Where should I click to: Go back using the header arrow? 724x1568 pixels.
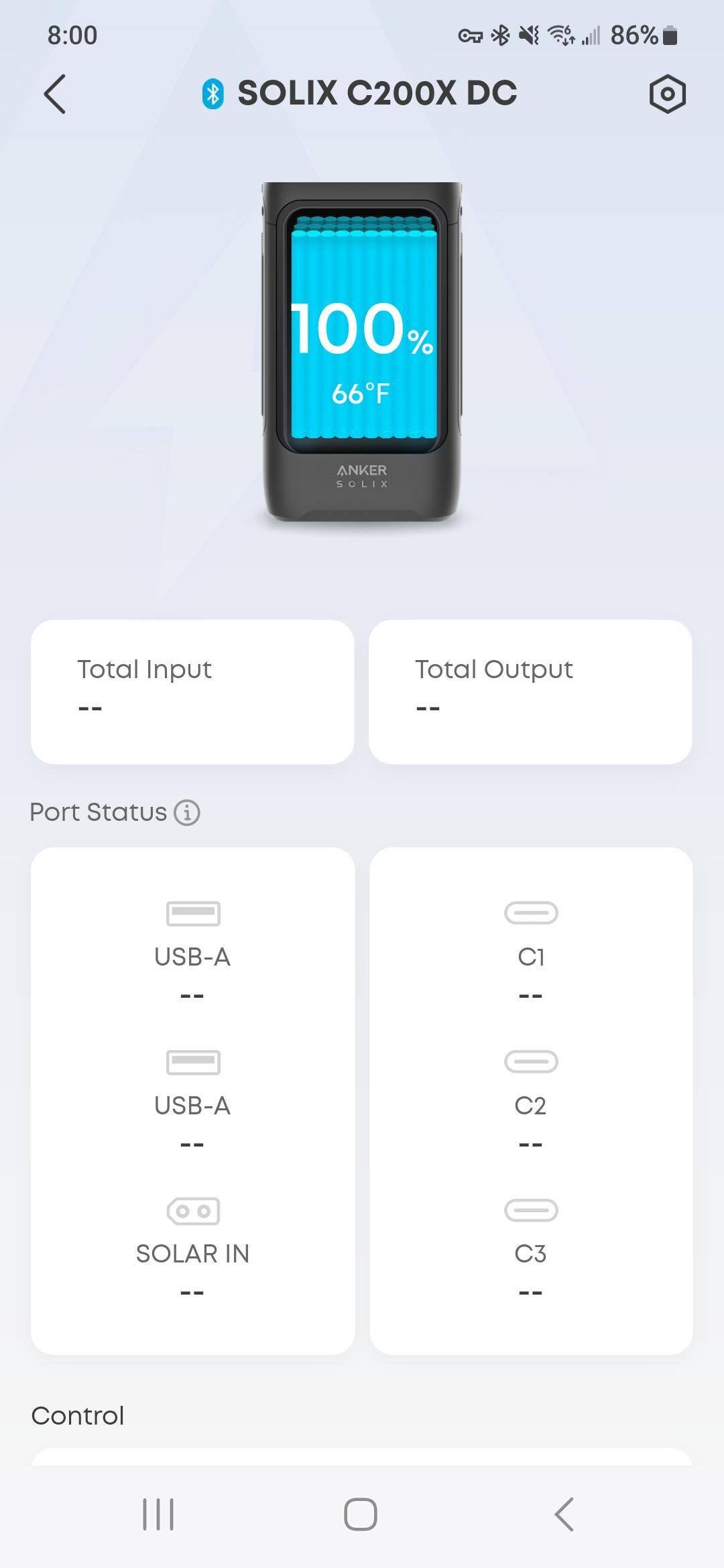55,94
